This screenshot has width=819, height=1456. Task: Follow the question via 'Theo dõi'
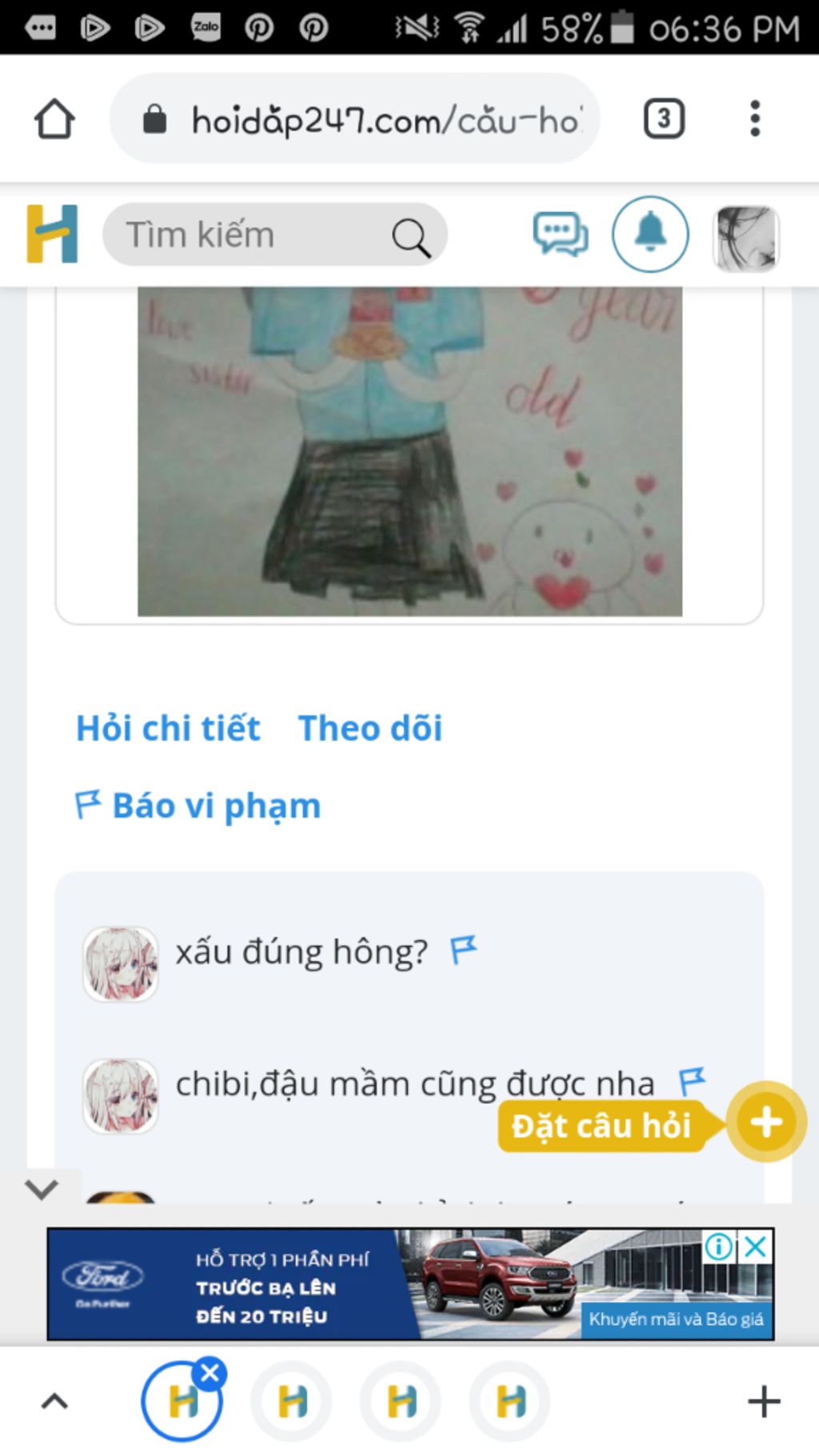(x=370, y=728)
